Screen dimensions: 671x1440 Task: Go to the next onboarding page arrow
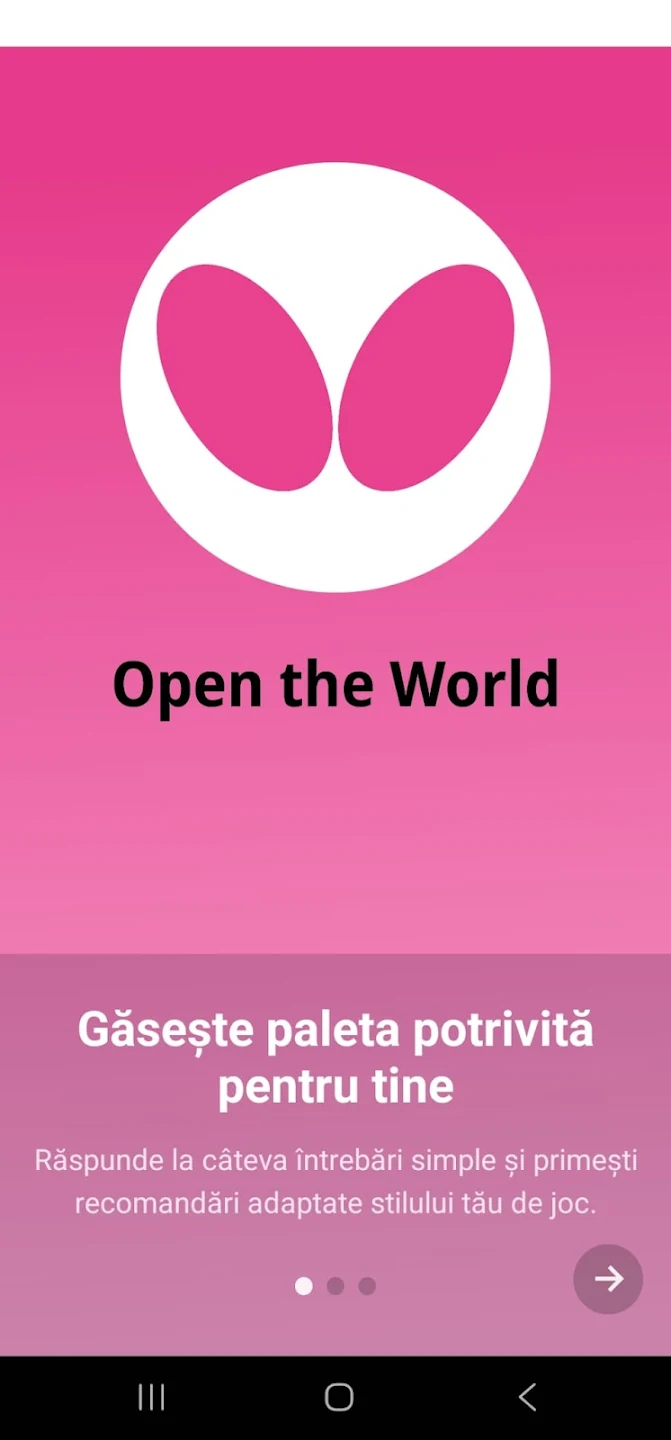click(x=608, y=1279)
